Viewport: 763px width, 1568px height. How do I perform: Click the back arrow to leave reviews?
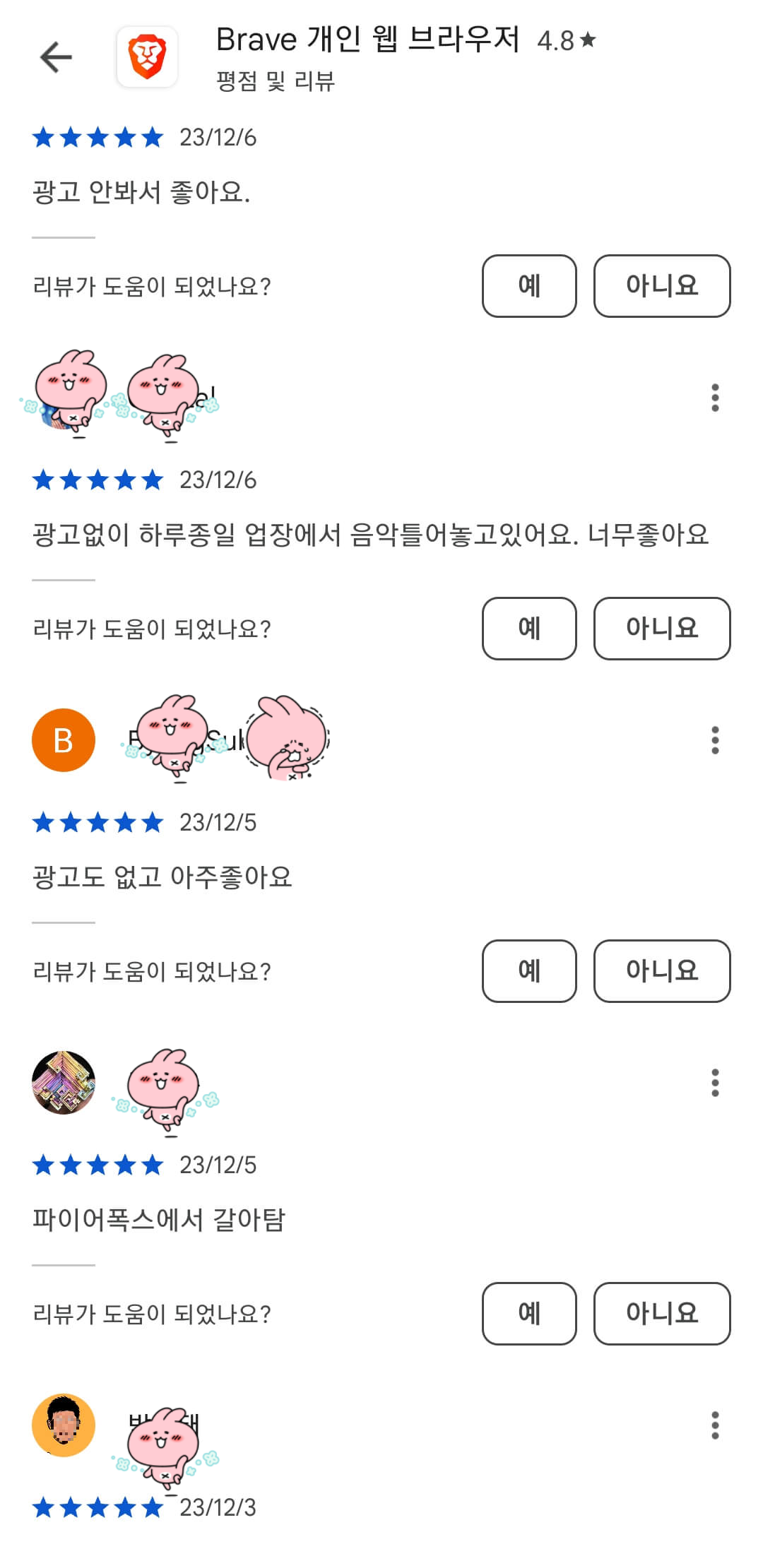point(55,57)
